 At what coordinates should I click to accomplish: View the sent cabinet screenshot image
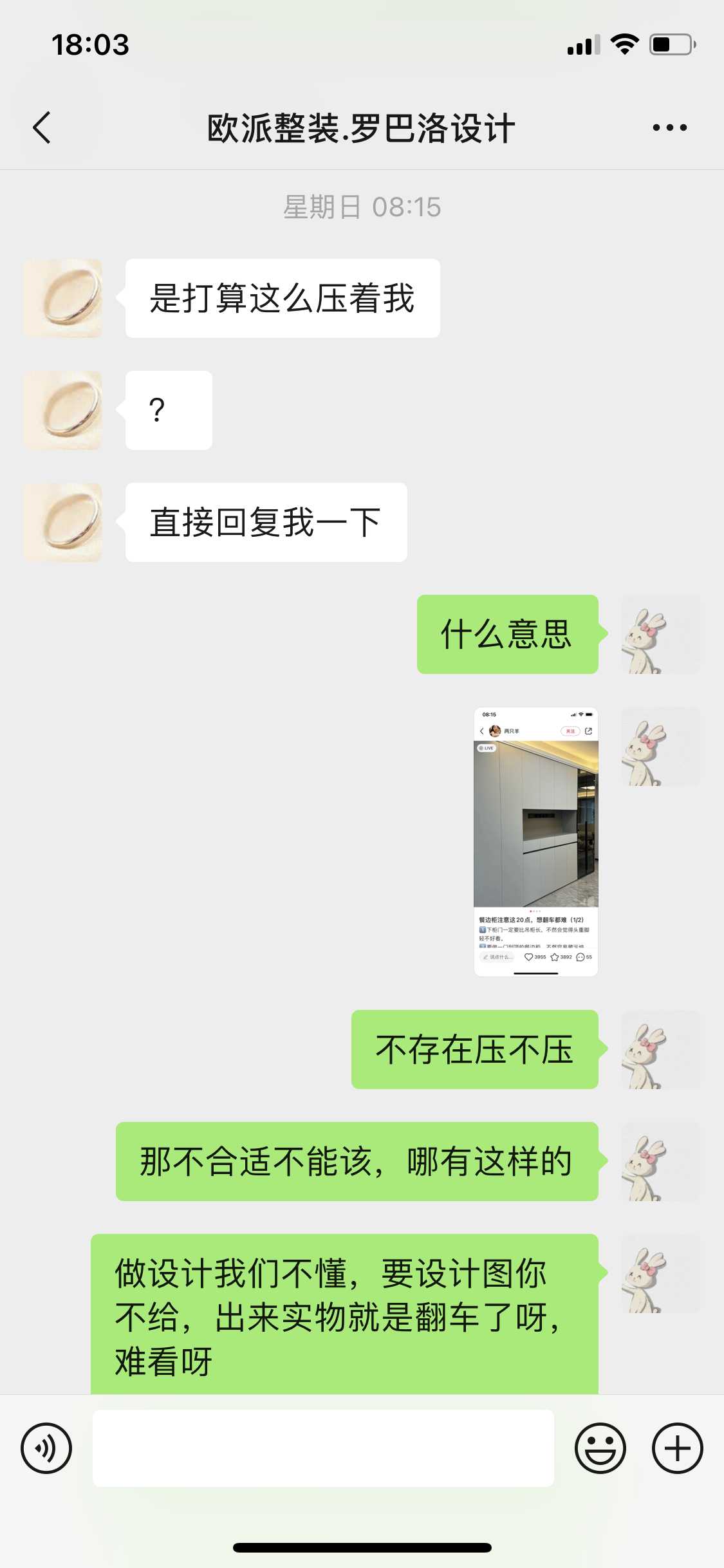tap(536, 841)
